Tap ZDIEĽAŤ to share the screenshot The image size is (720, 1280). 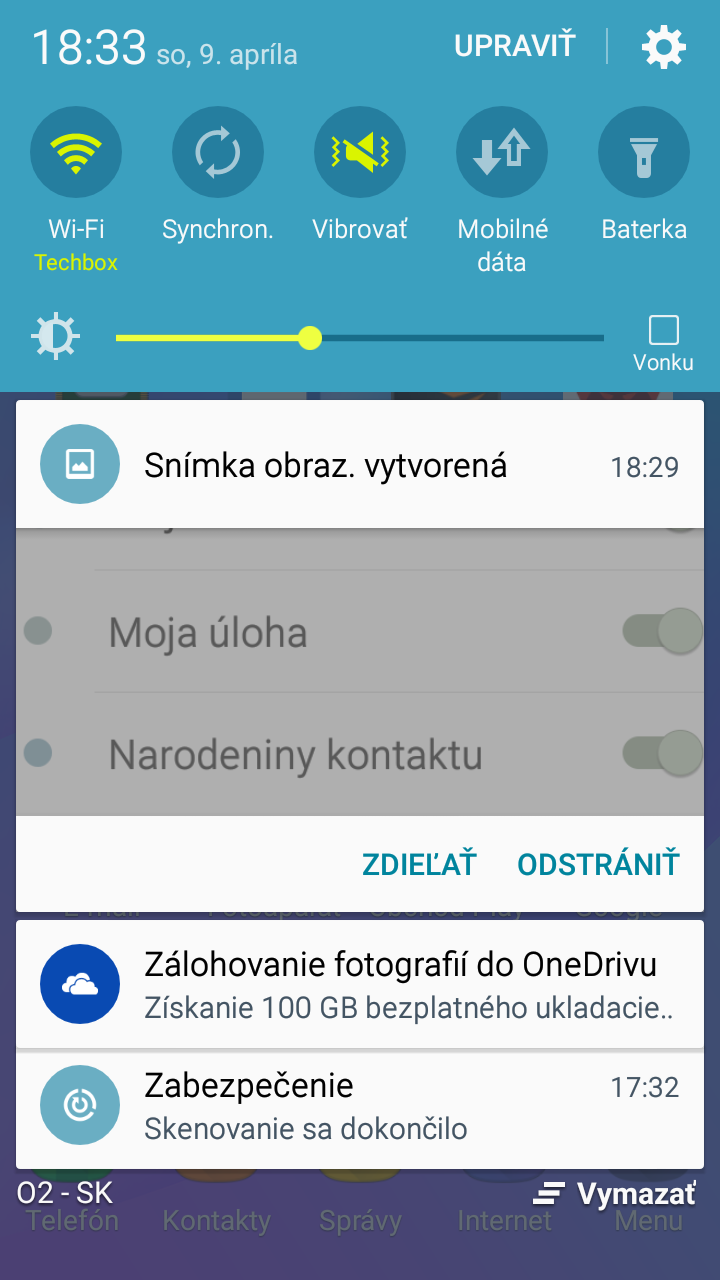click(x=419, y=864)
